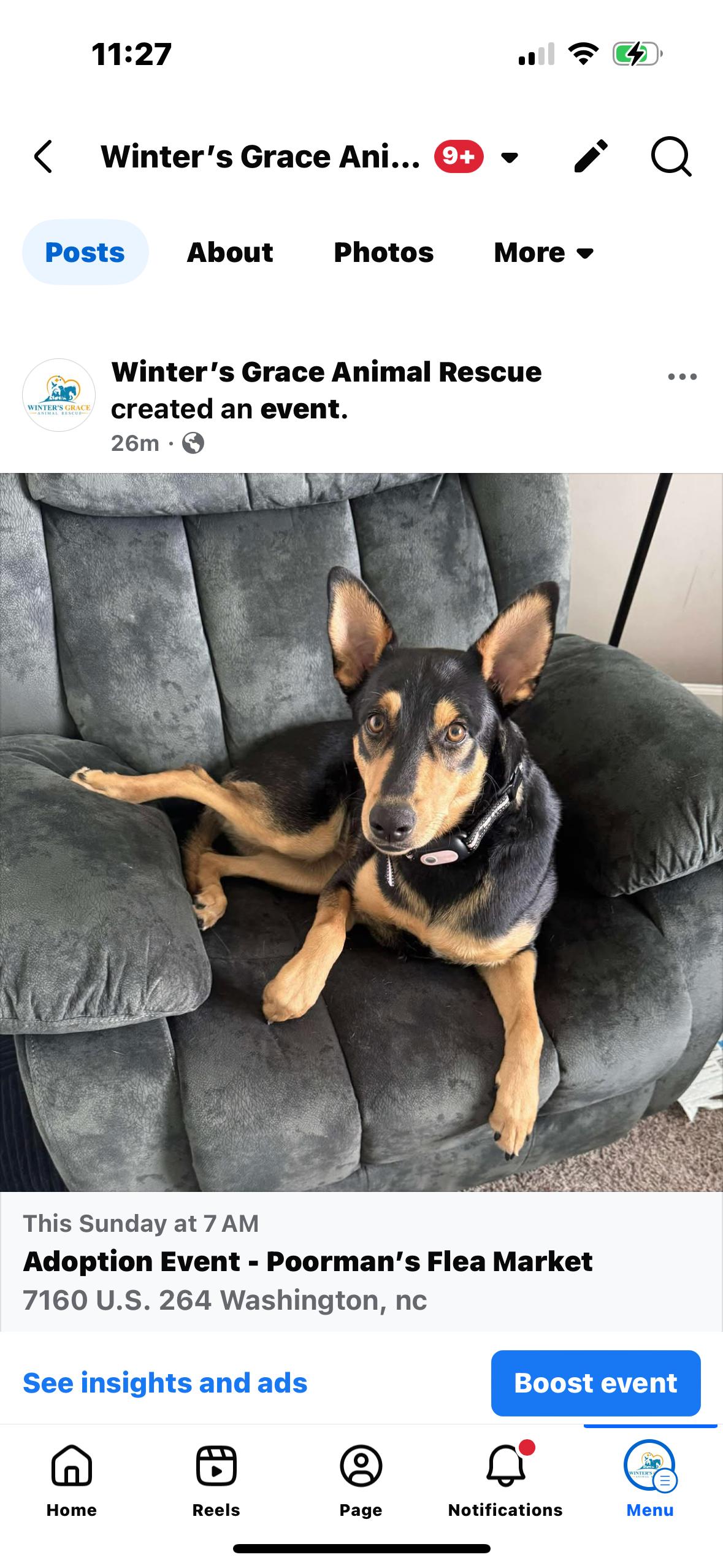Open Winter's Grace Animal Rescue profile picture
Image resolution: width=723 pixels, height=1568 pixels.
click(59, 395)
